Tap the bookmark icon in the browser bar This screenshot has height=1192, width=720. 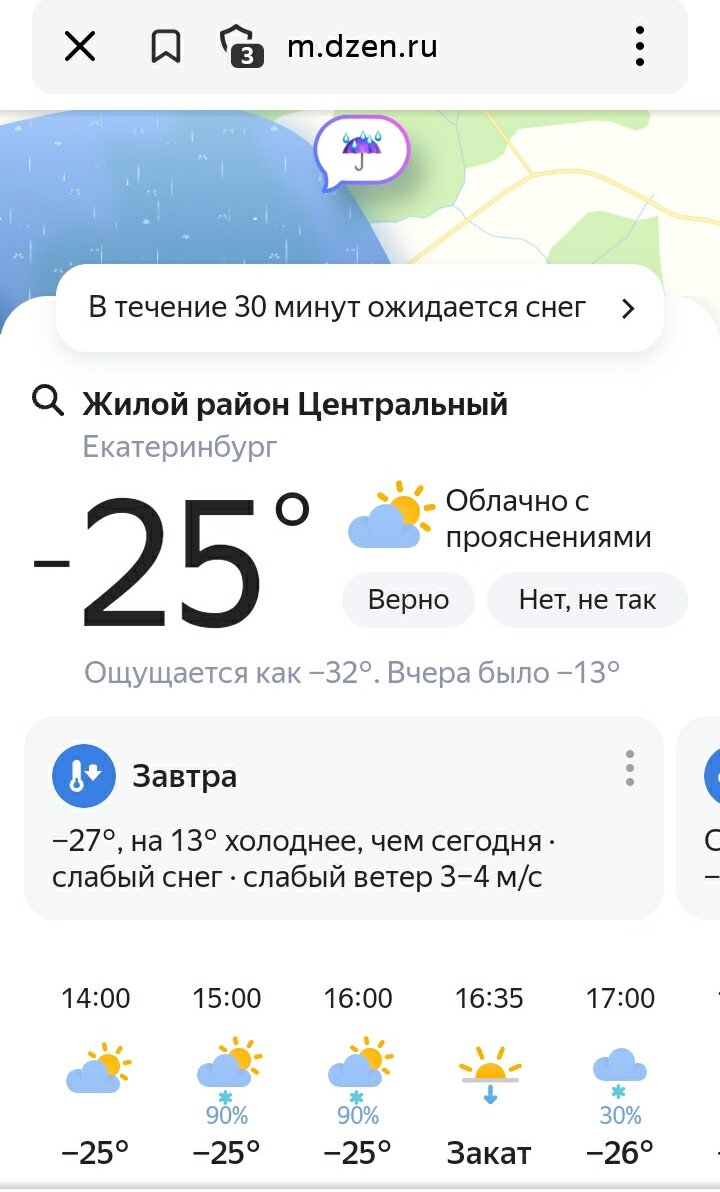click(166, 44)
